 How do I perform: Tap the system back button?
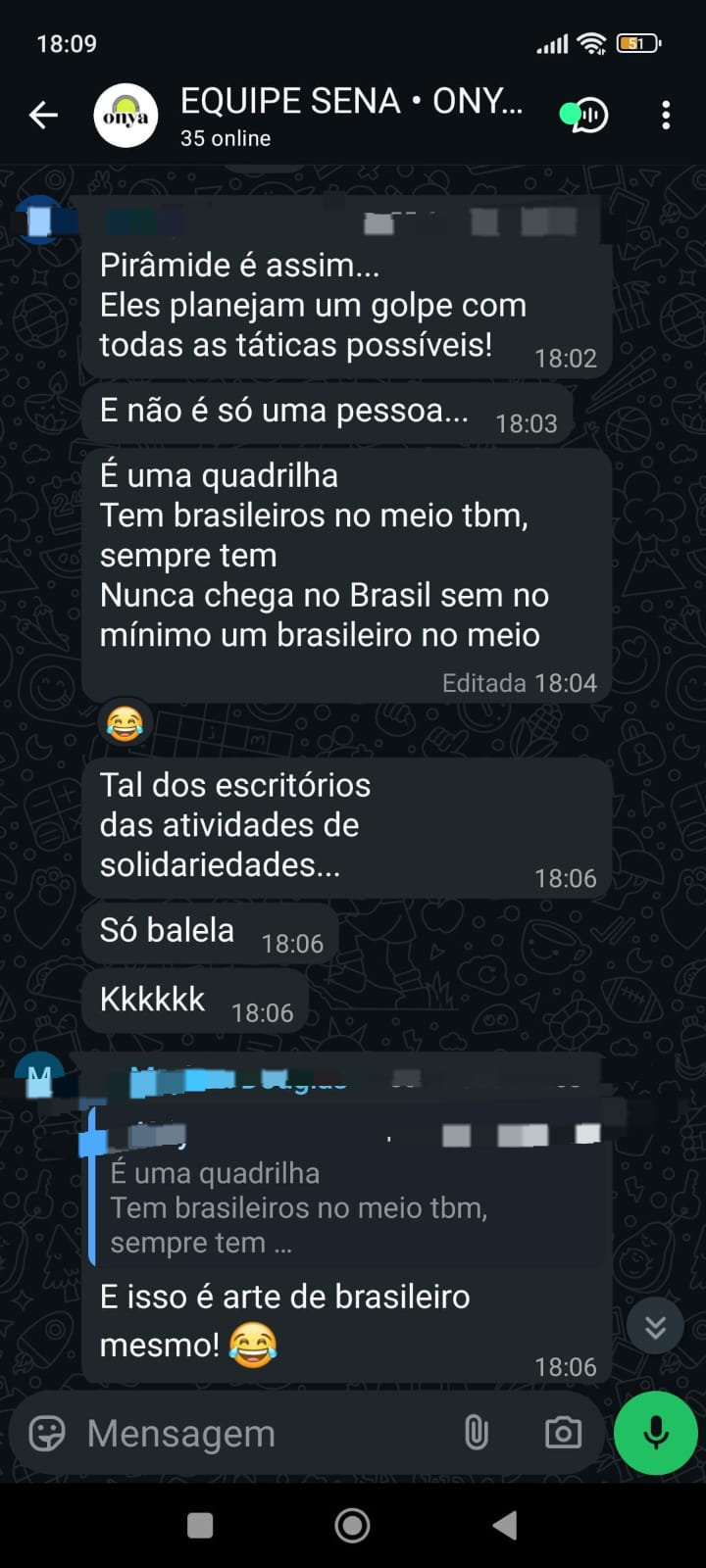[x=504, y=1525]
